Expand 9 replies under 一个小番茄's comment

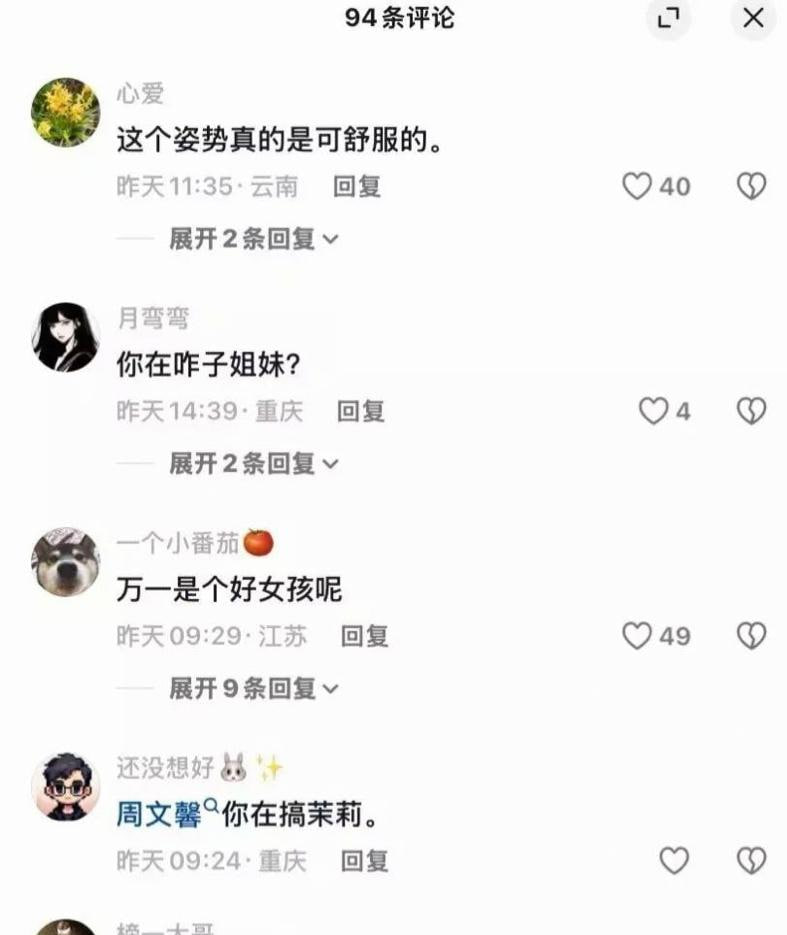[x=254, y=689]
